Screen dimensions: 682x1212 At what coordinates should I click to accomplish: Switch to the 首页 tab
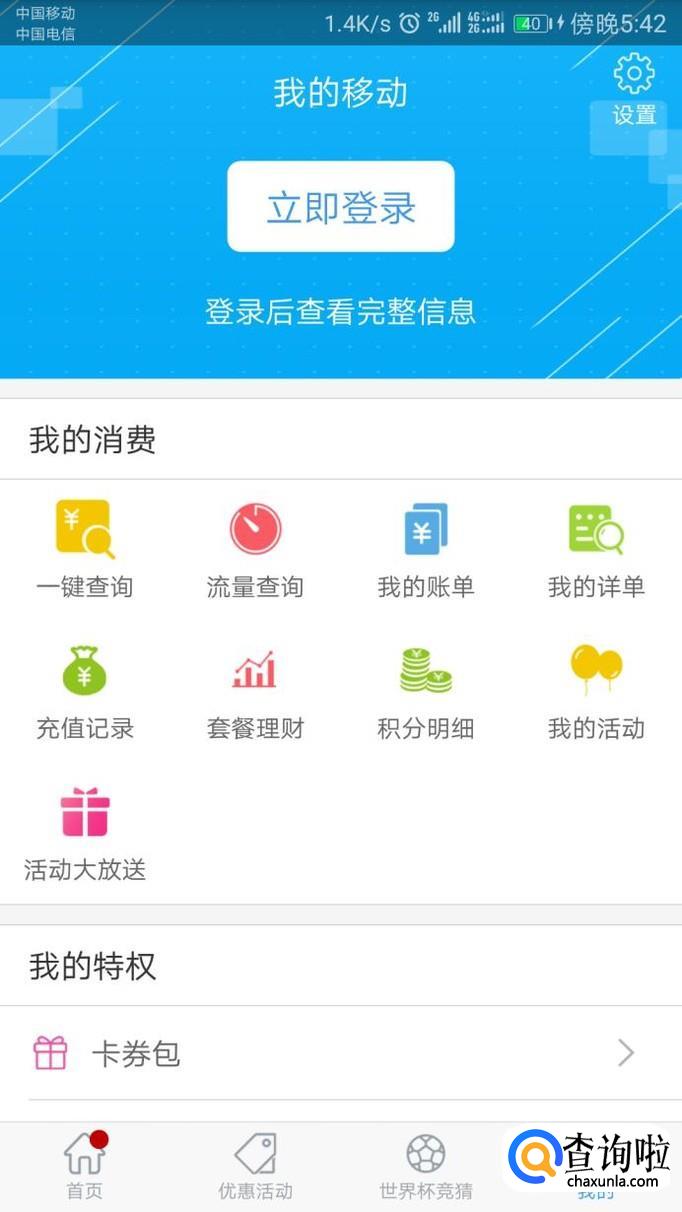(x=85, y=1166)
